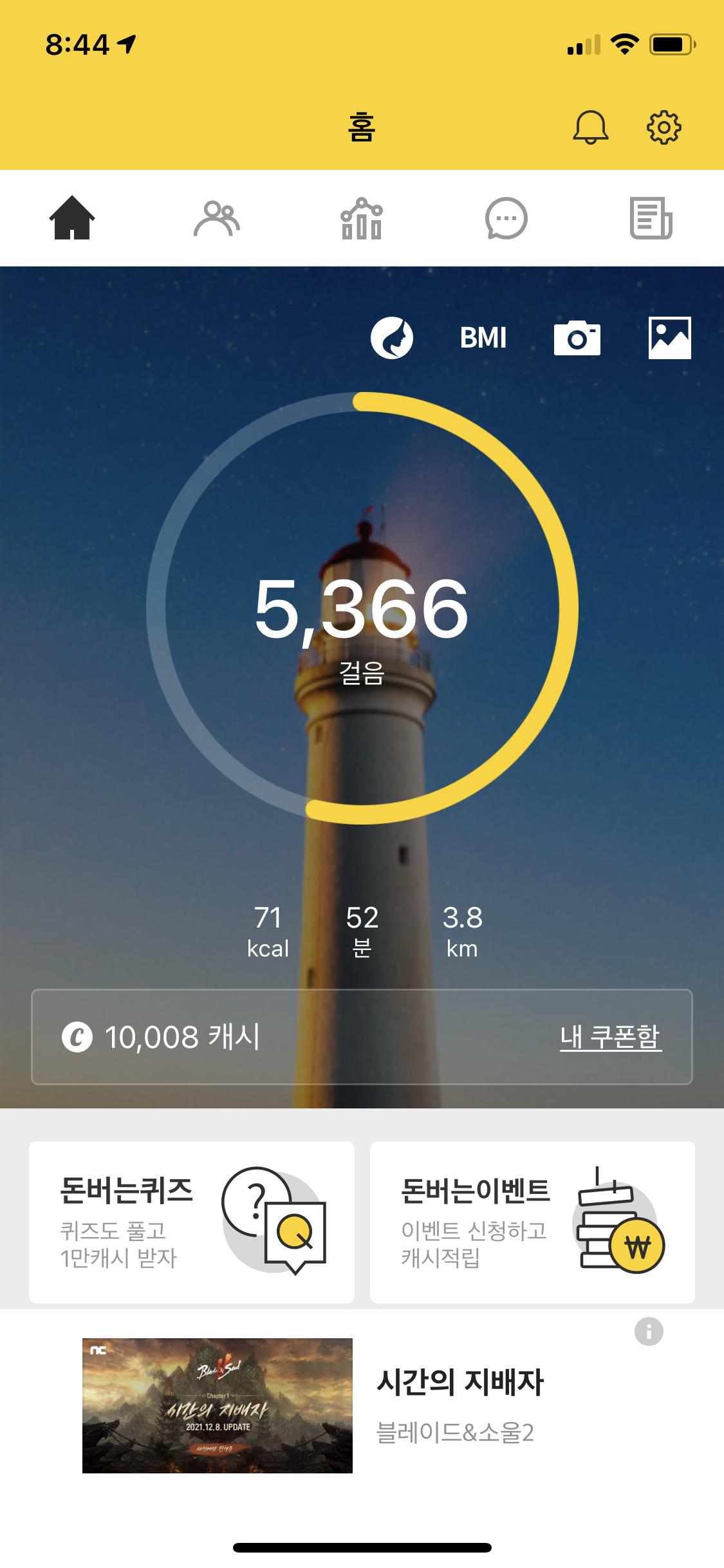Switch to the news feed tab
Image resolution: width=724 pixels, height=1568 pixels.
(x=651, y=219)
